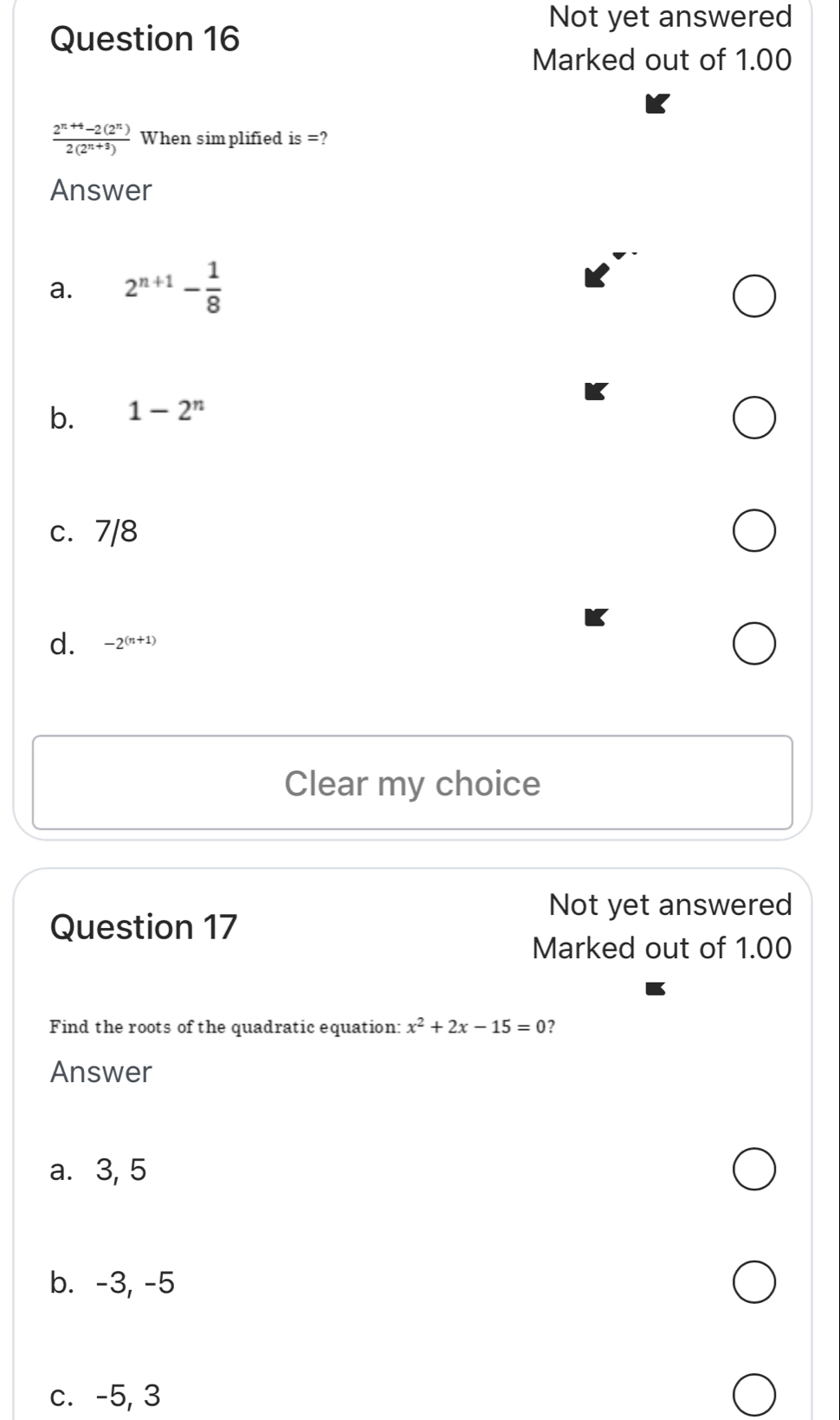This screenshot has height=1420, width=840.
Task: Select option a: 2^(n+1) - 1/8
Action: click(753, 295)
